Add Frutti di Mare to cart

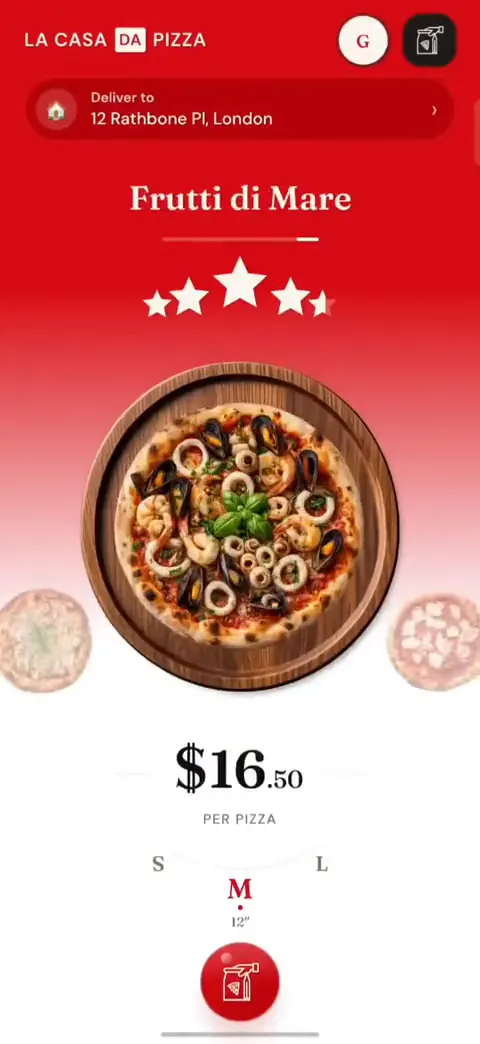[x=240, y=981]
